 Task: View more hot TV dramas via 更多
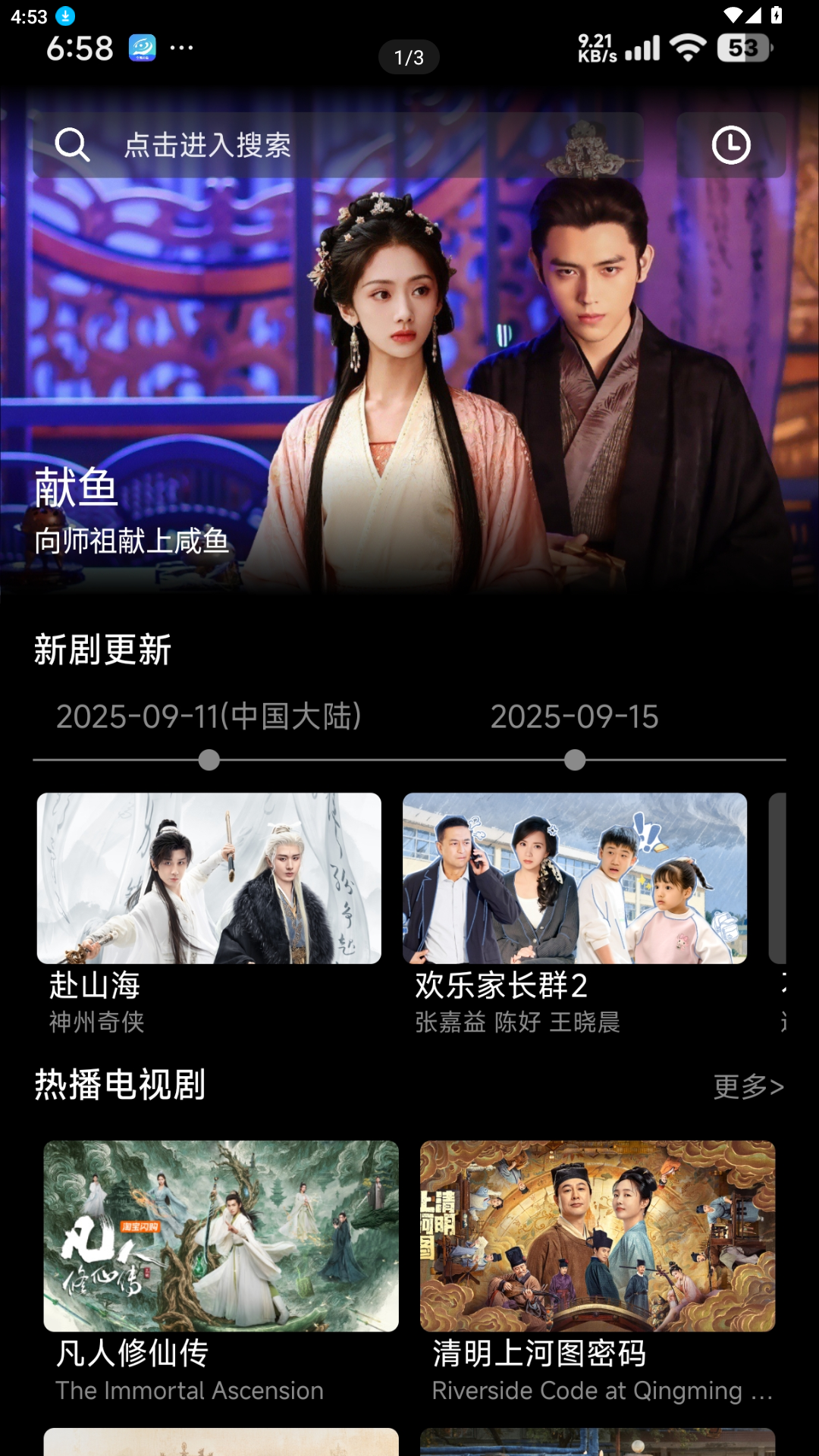pos(748,1086)
